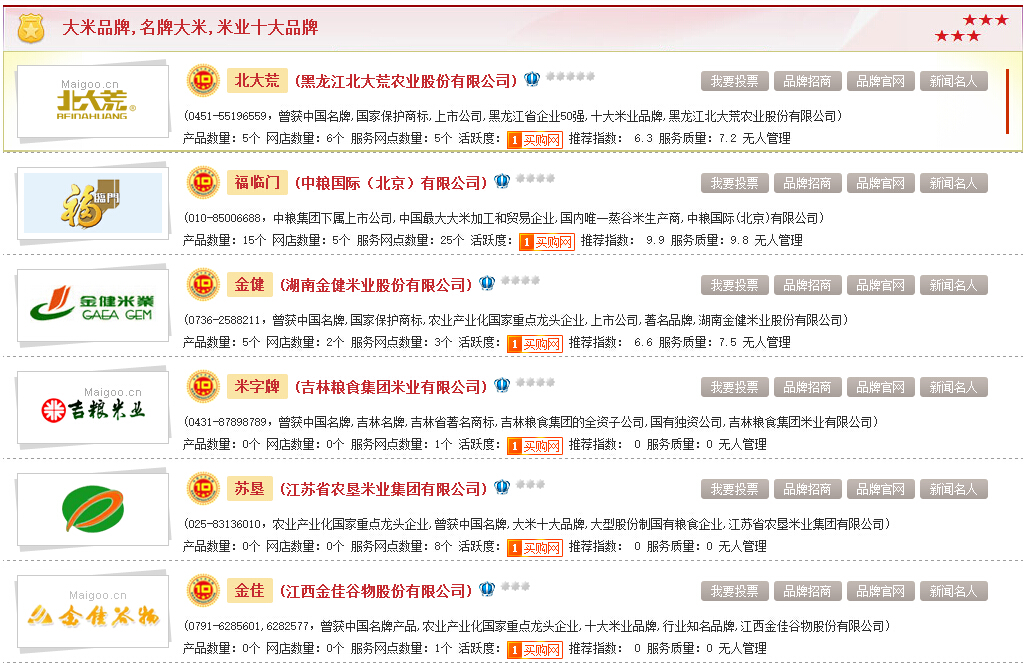Open 品牌招商 for 福临门

pos(807,183)
